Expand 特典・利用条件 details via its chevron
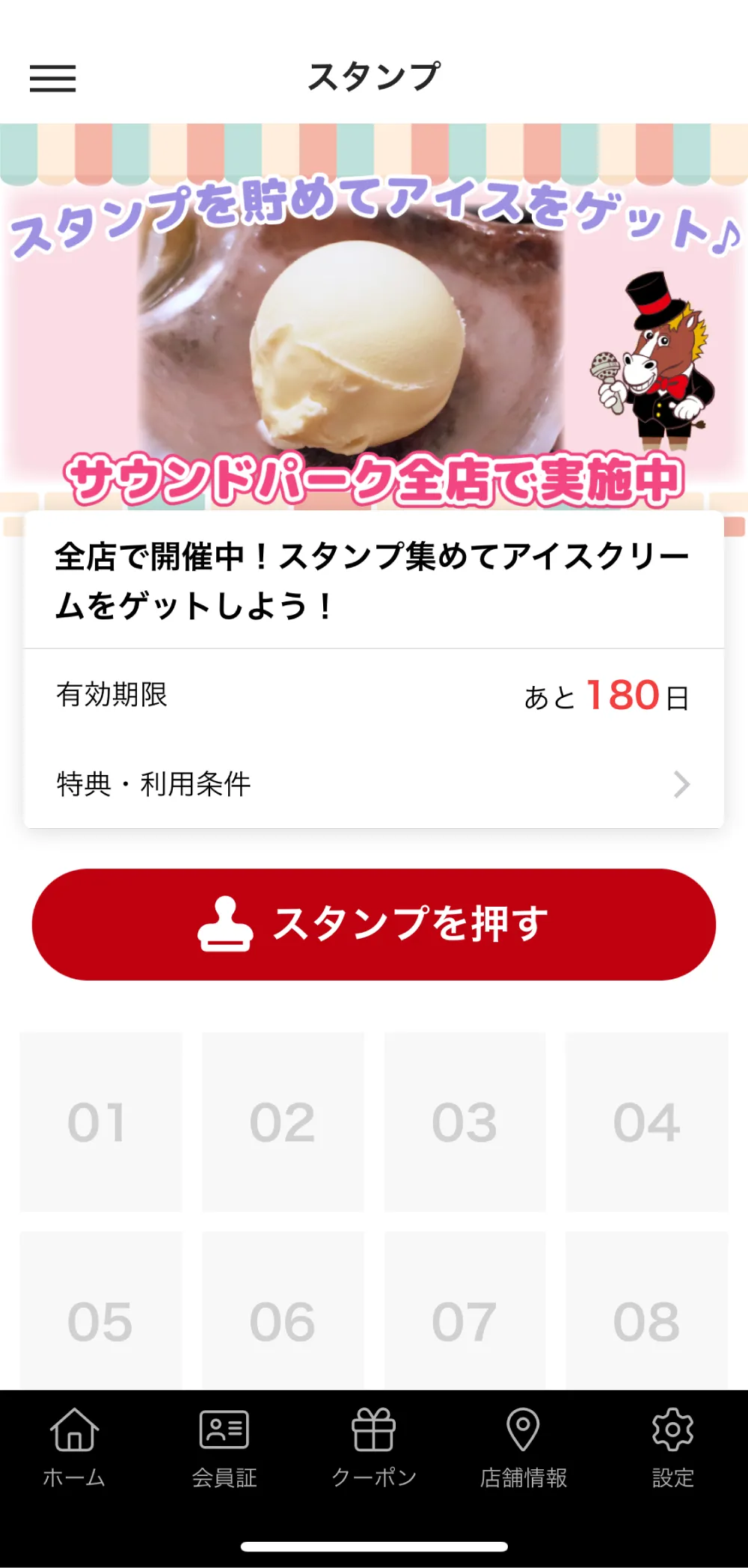The image size is (748, 1568). [682, 785]
